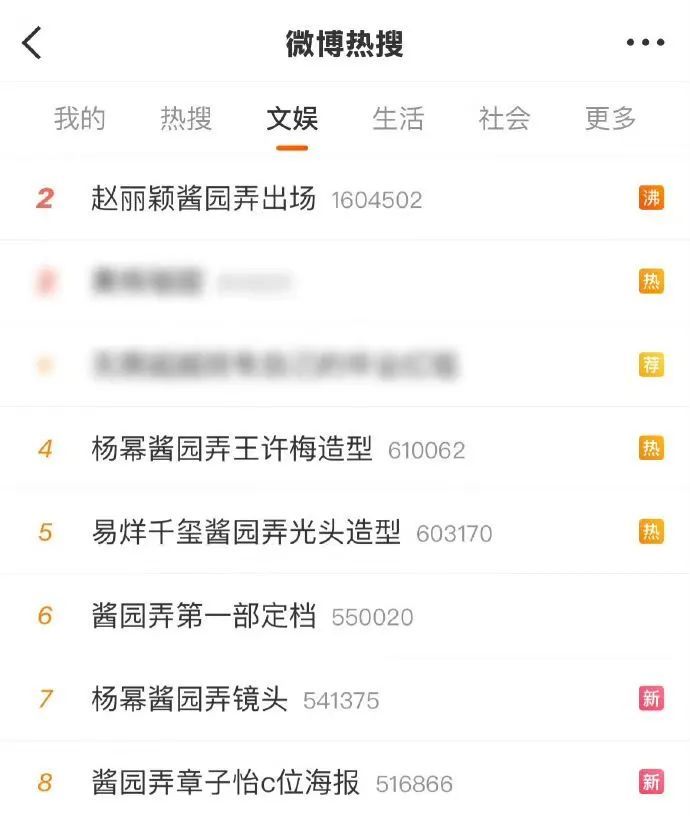Go back using the top-left arrow
This screenshot has width=690, height=816.
pyautogui.click(x=33, y=43)
